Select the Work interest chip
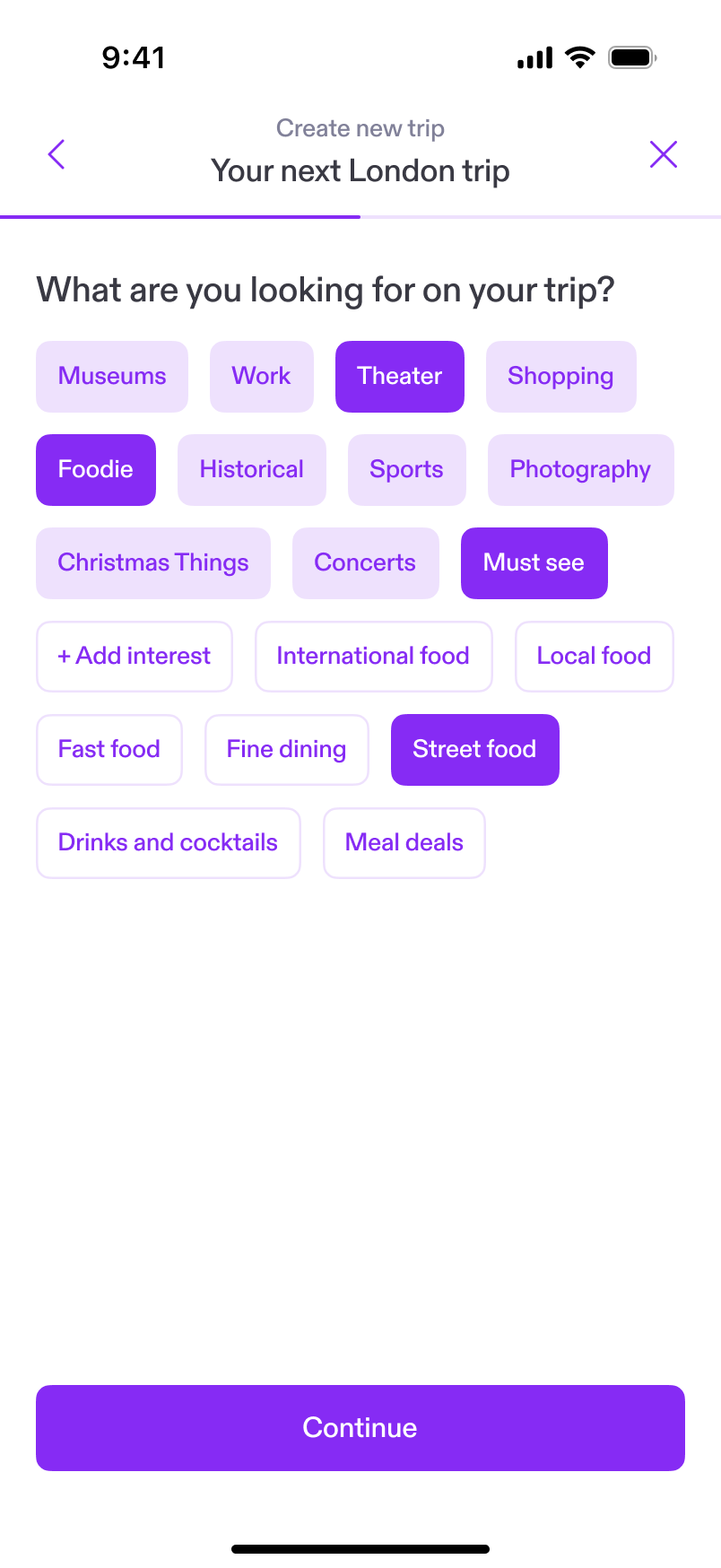This screenshot has height=1568, width=721. pos(261,377)
